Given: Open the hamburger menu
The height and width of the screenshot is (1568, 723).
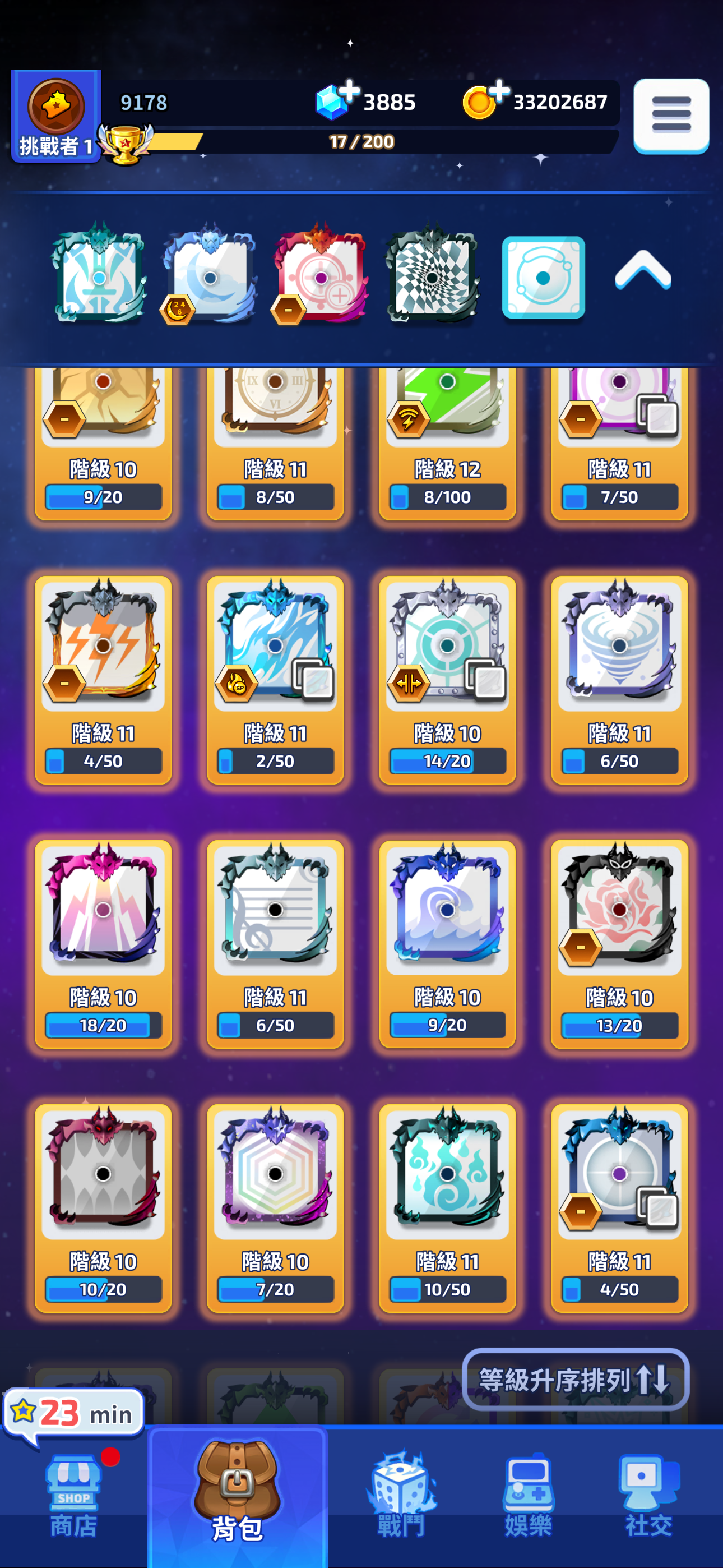Looking at the screenshot, I should (671, 115).
